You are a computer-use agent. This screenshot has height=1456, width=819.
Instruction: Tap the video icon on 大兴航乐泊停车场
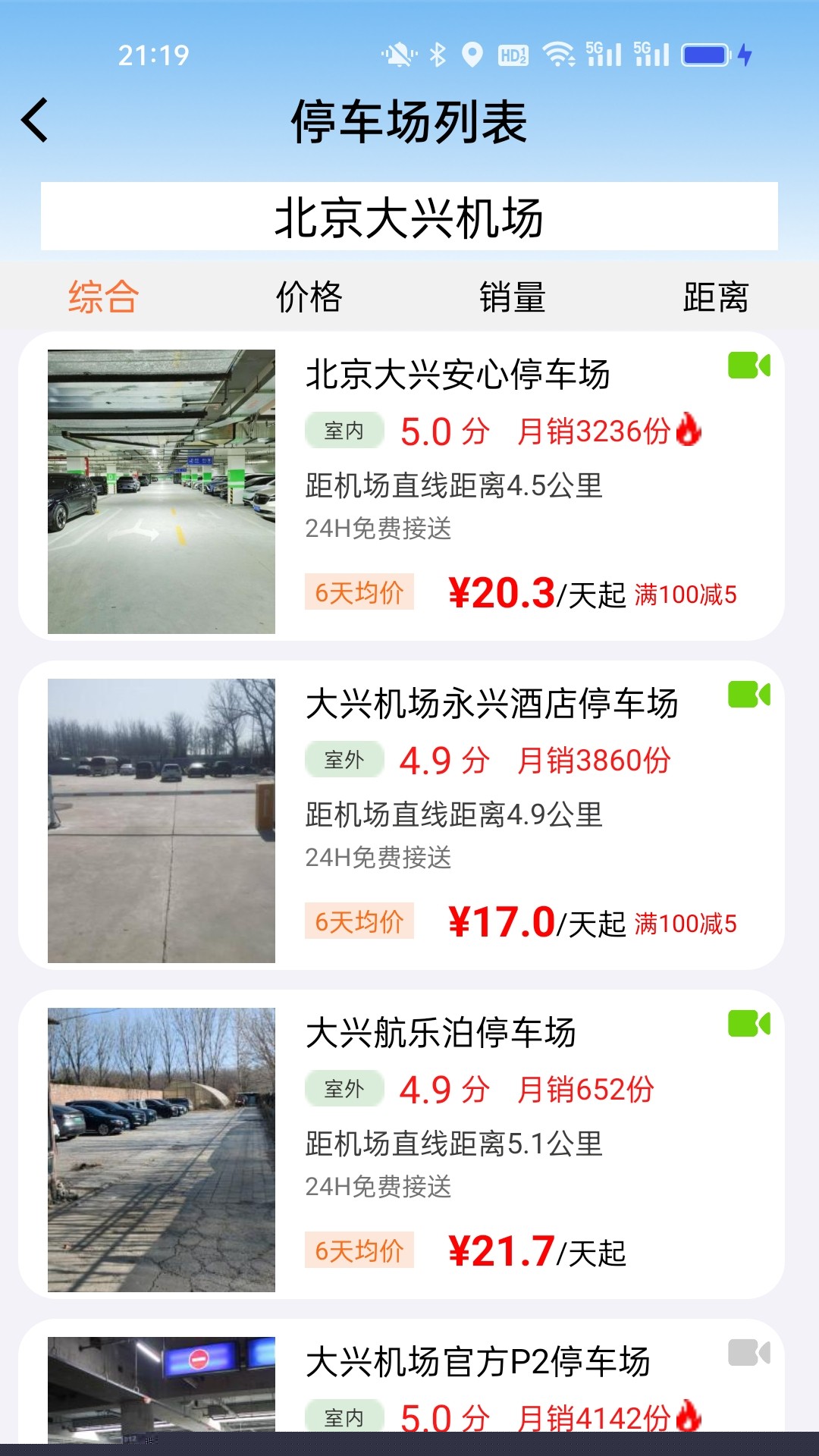pyautogui.click(x=748, y=1024)
